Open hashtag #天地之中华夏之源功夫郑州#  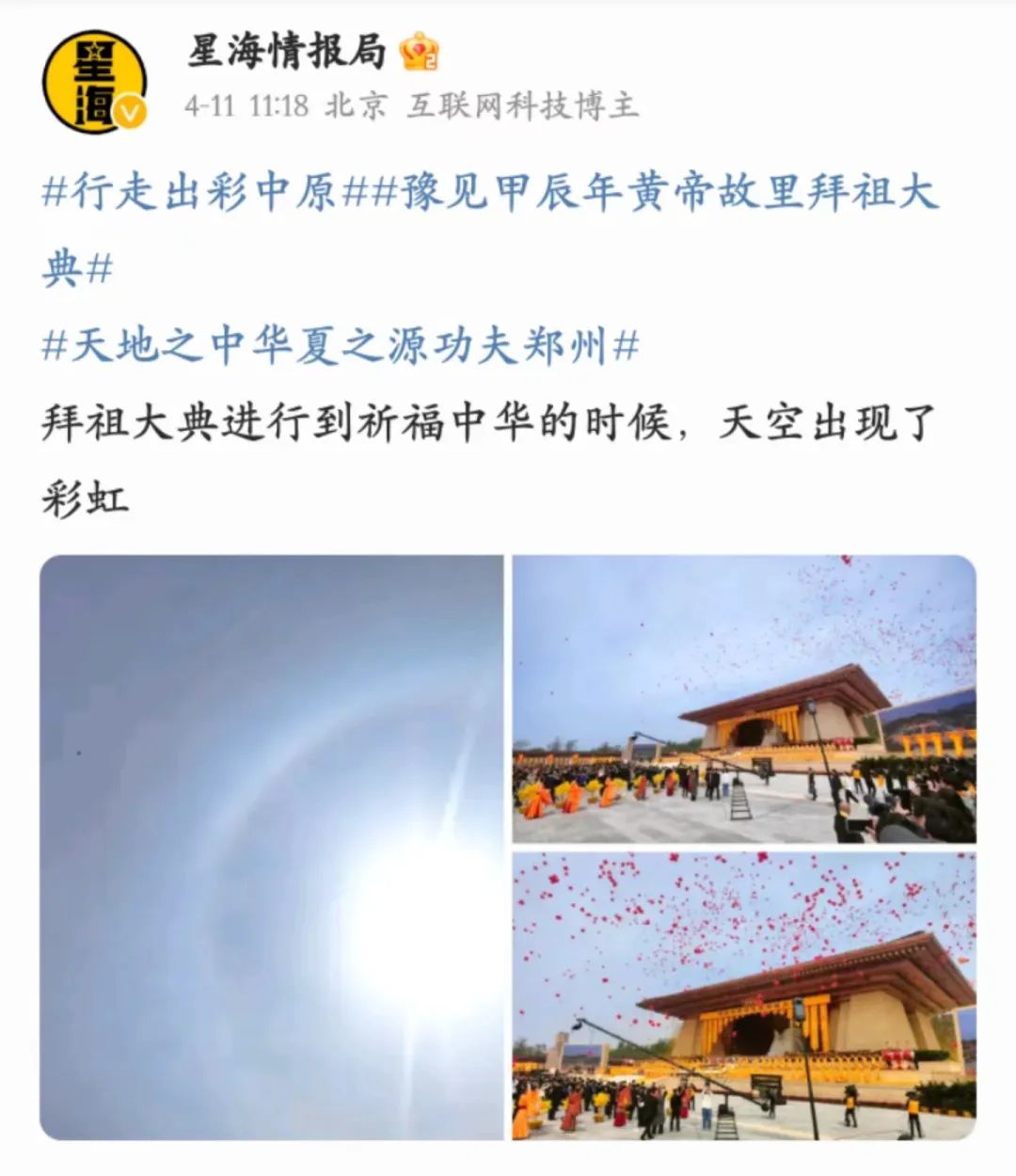(341, 346)
